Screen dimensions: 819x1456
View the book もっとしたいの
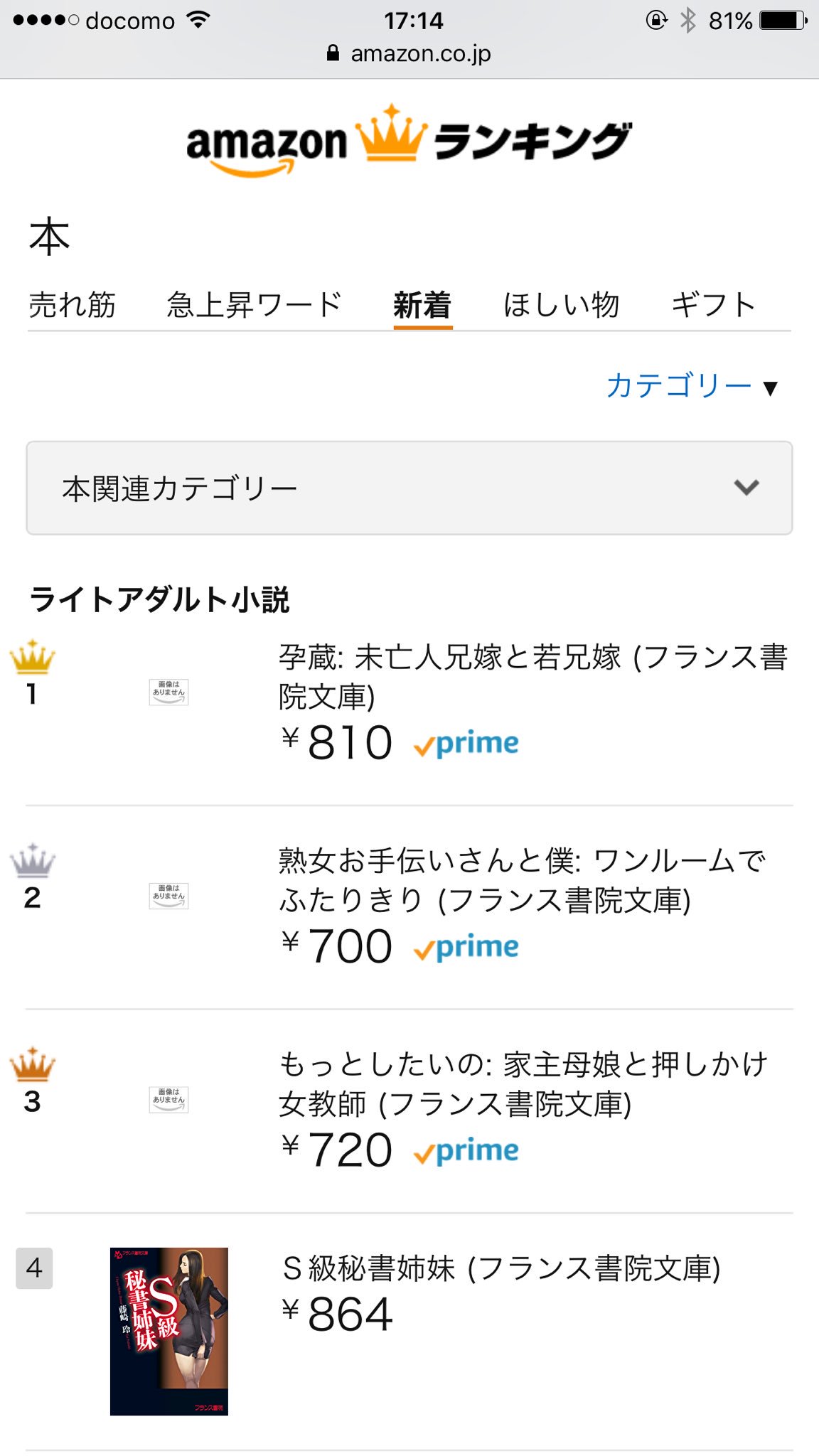(x=523, y=1084)
